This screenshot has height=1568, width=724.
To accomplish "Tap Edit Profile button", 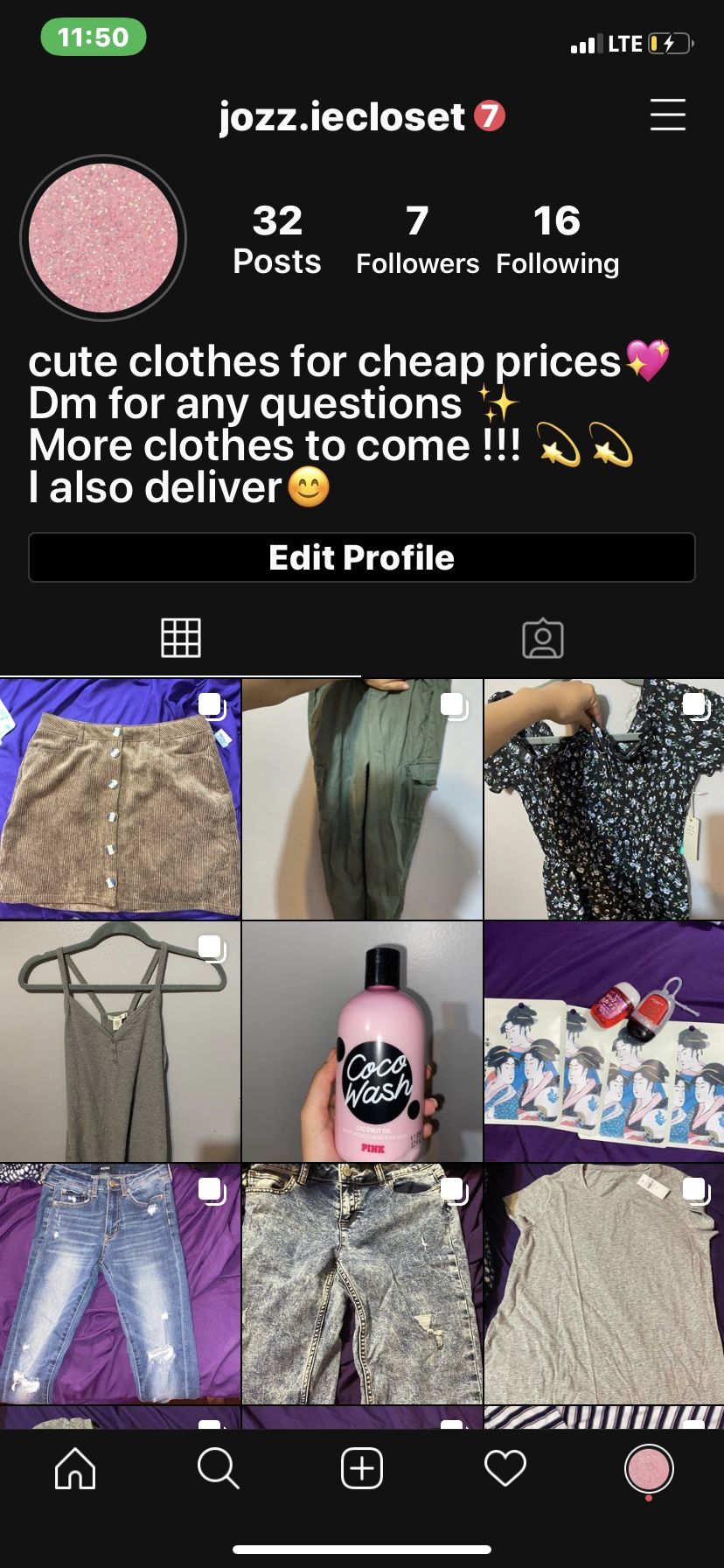I will pyautogui.click(x=362, y=557).
